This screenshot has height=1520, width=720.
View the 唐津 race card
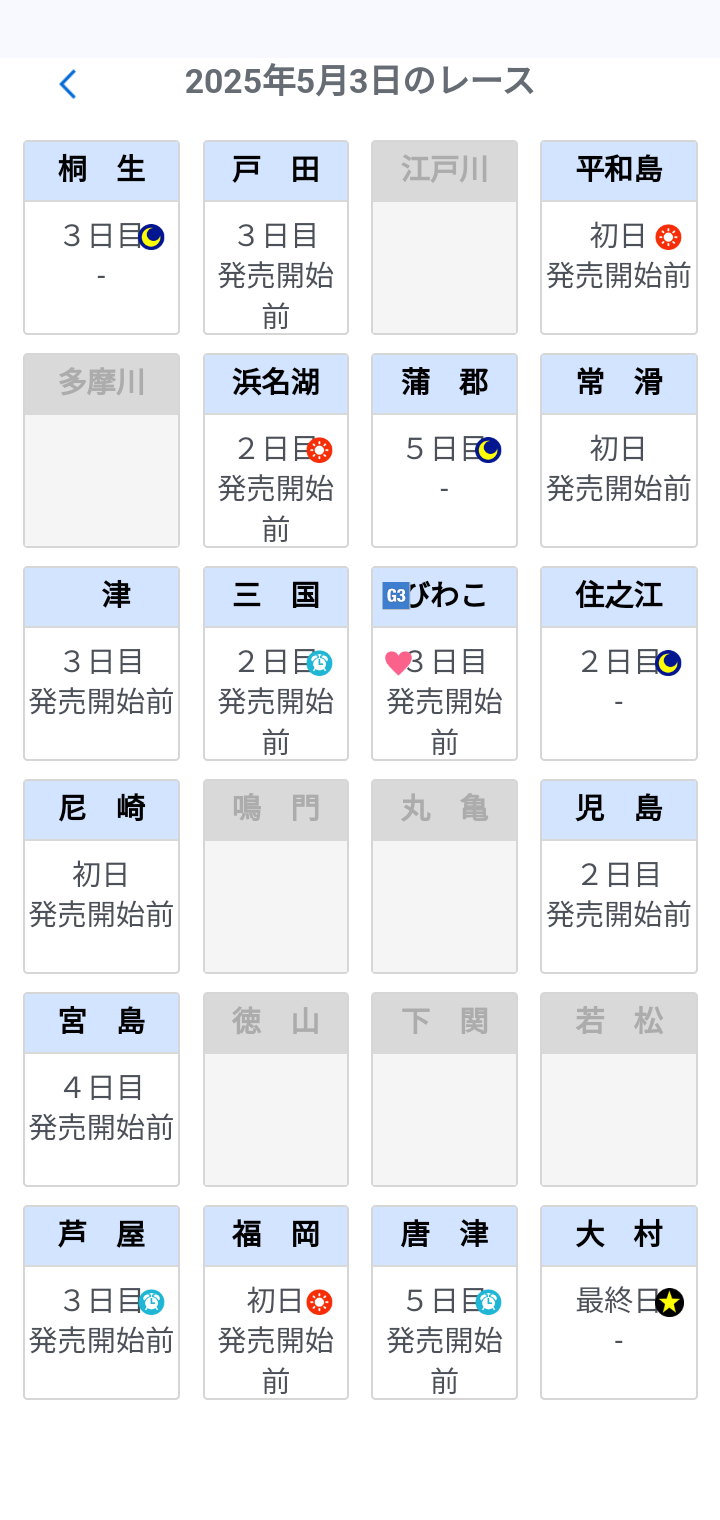[x=444, y=1302]
